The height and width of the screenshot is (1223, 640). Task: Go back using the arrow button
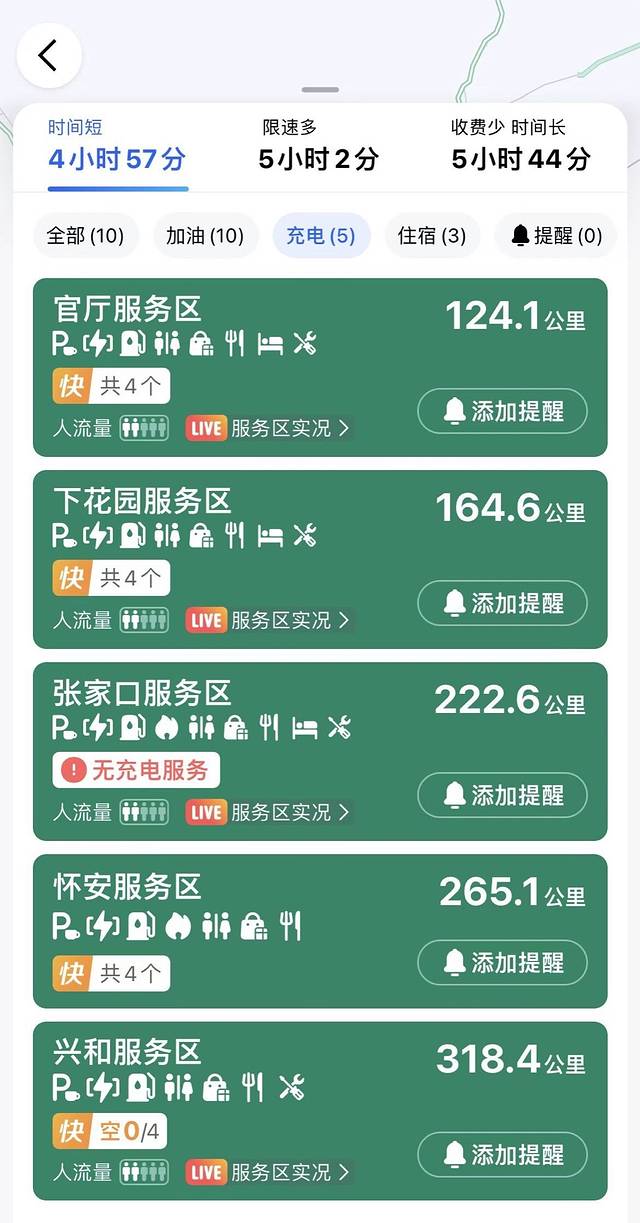click(49, 56)
